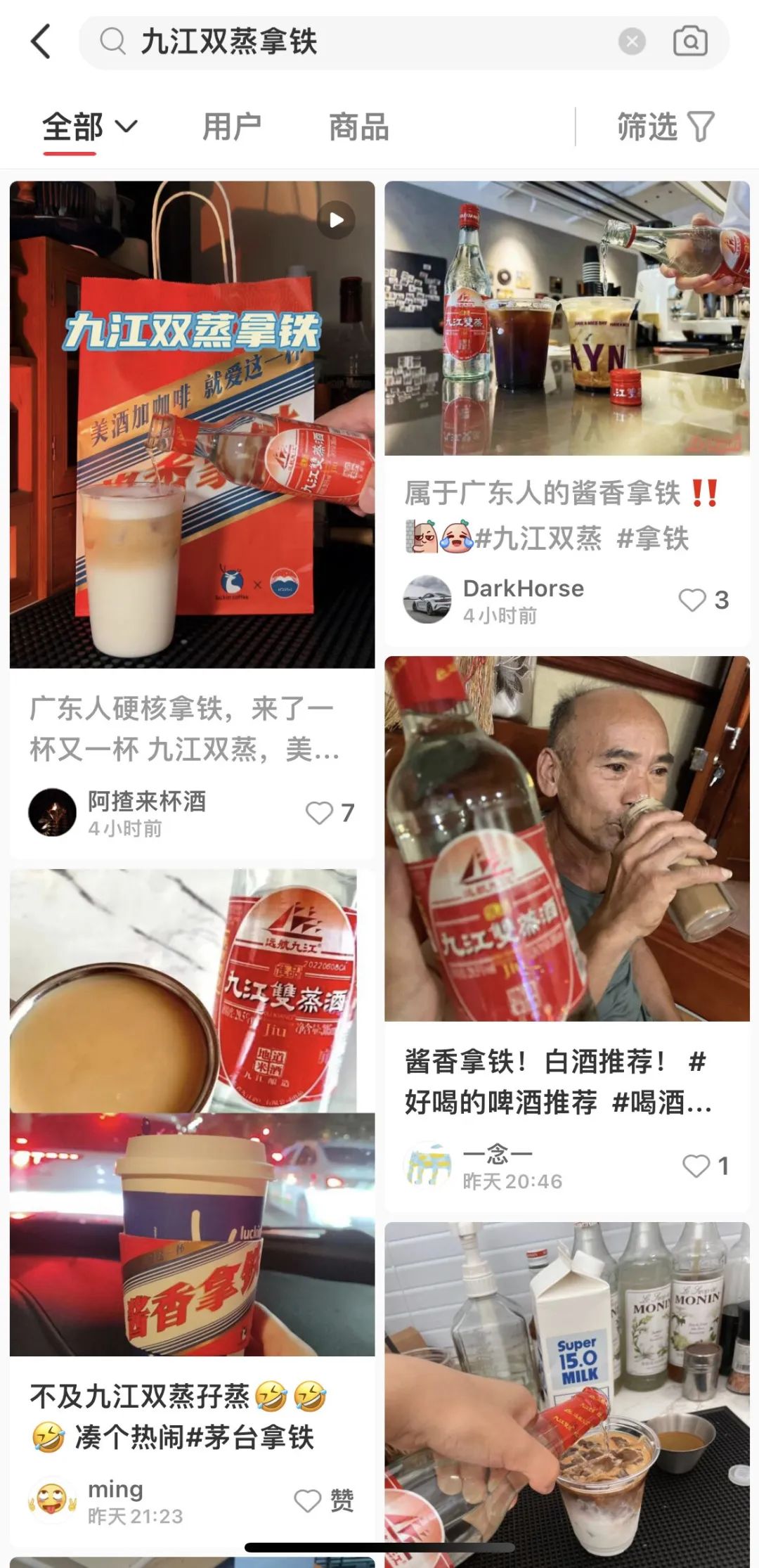The width and height of the screenshot is (759, 1568).
Task: Expand the 全部 dropdown tab
Action: [89, 128]
